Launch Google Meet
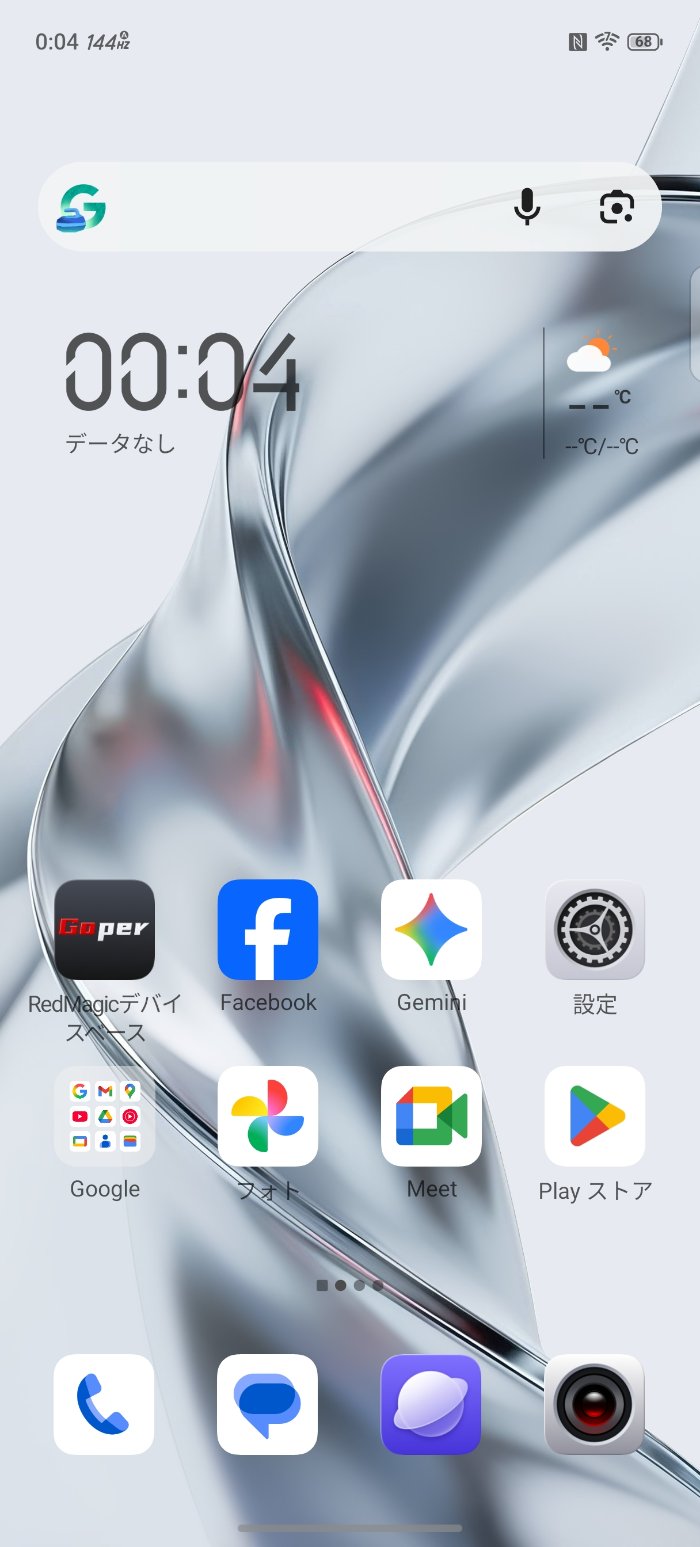 431,1116
